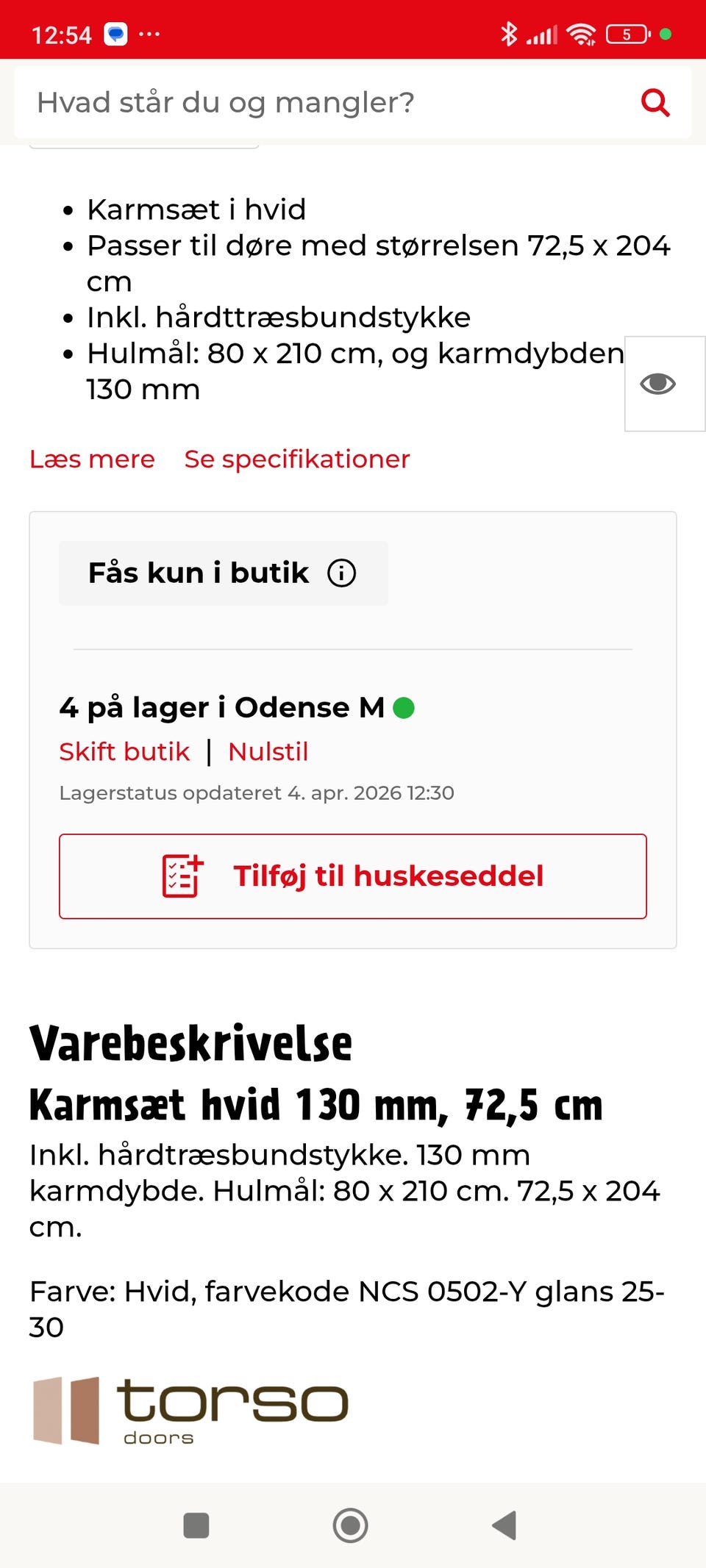Tap the search magnifier icon
Screen dimensions: 706x1568
coord(654,102)
